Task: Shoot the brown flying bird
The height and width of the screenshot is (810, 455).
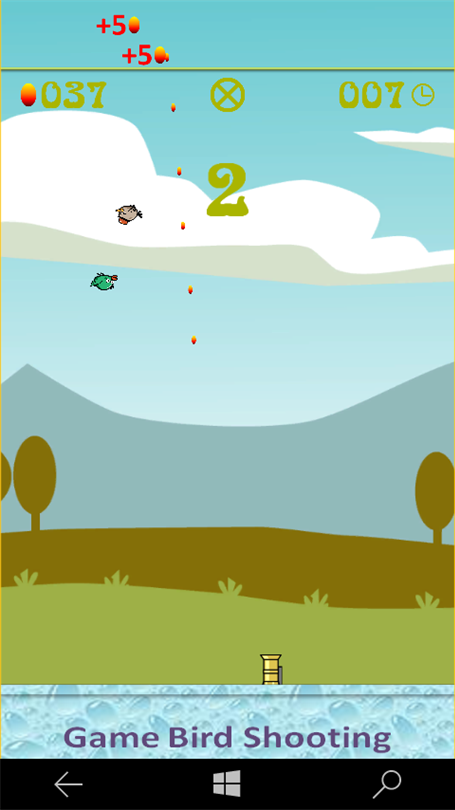Action: pyautogui.click(x=129, y=213)
